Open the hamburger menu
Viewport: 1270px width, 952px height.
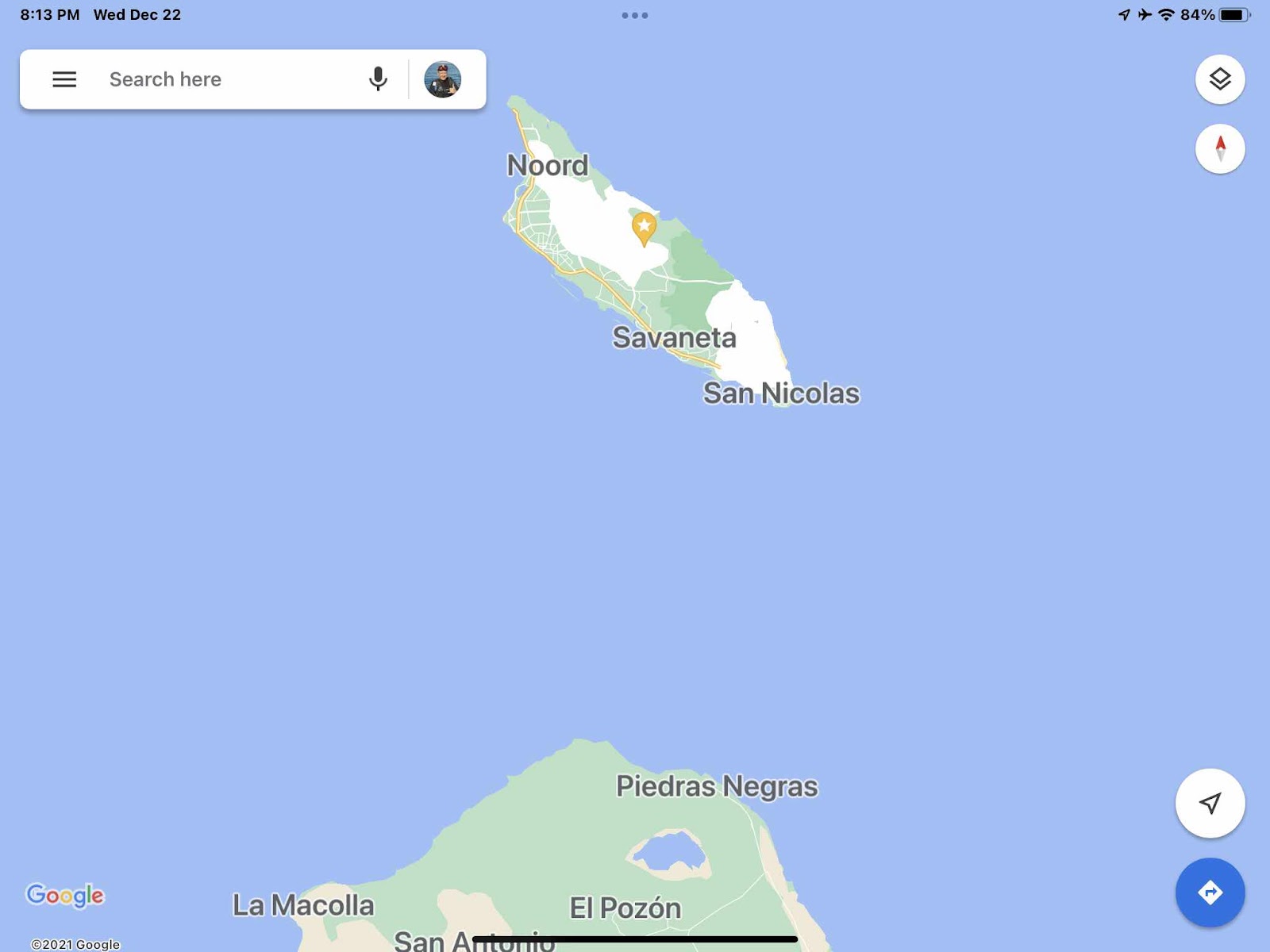tap(64, 79)
